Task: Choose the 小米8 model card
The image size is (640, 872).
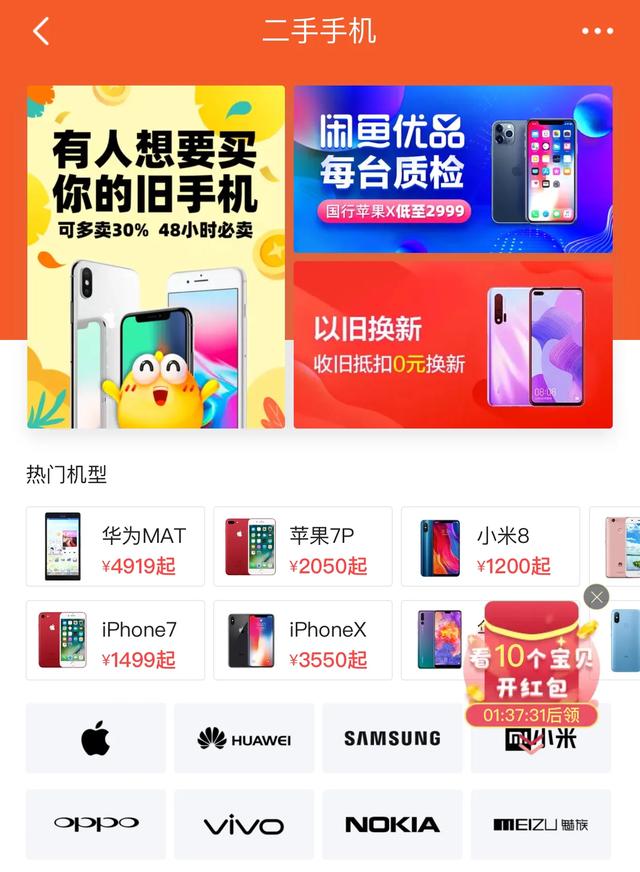Action: pyautogui.click(x=490, y=547)
